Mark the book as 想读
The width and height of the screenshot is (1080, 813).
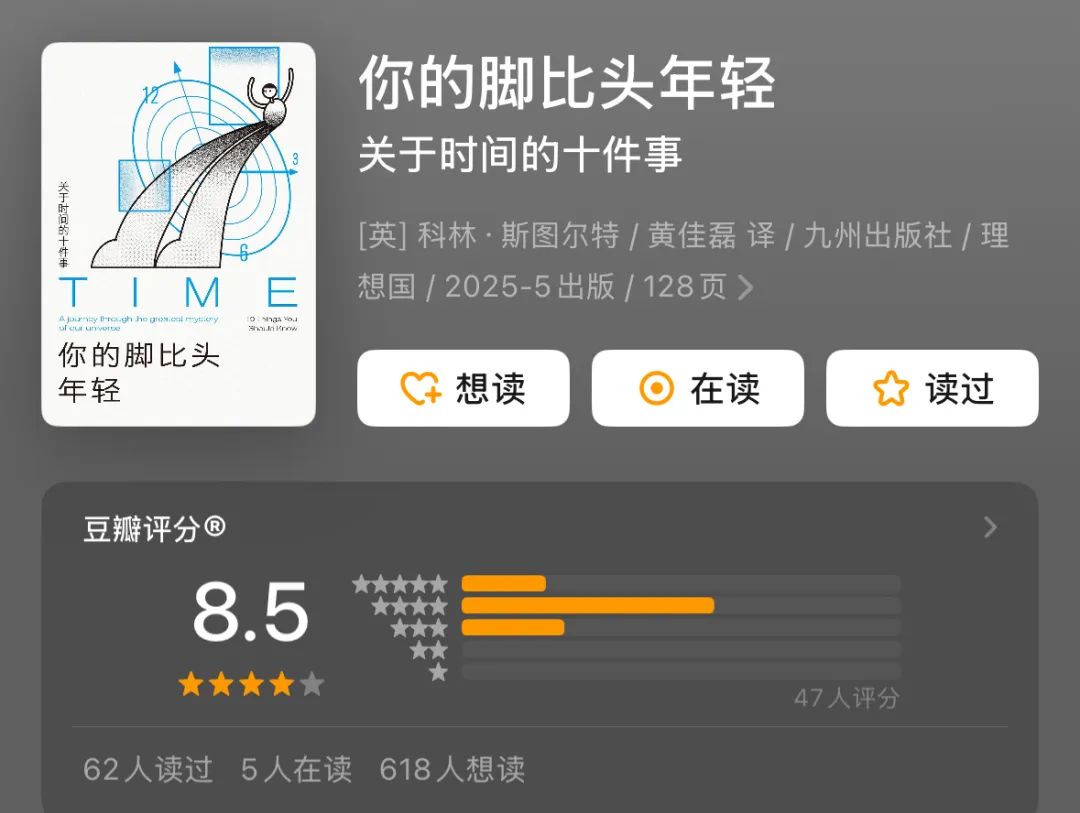click(x=463, y=388)
